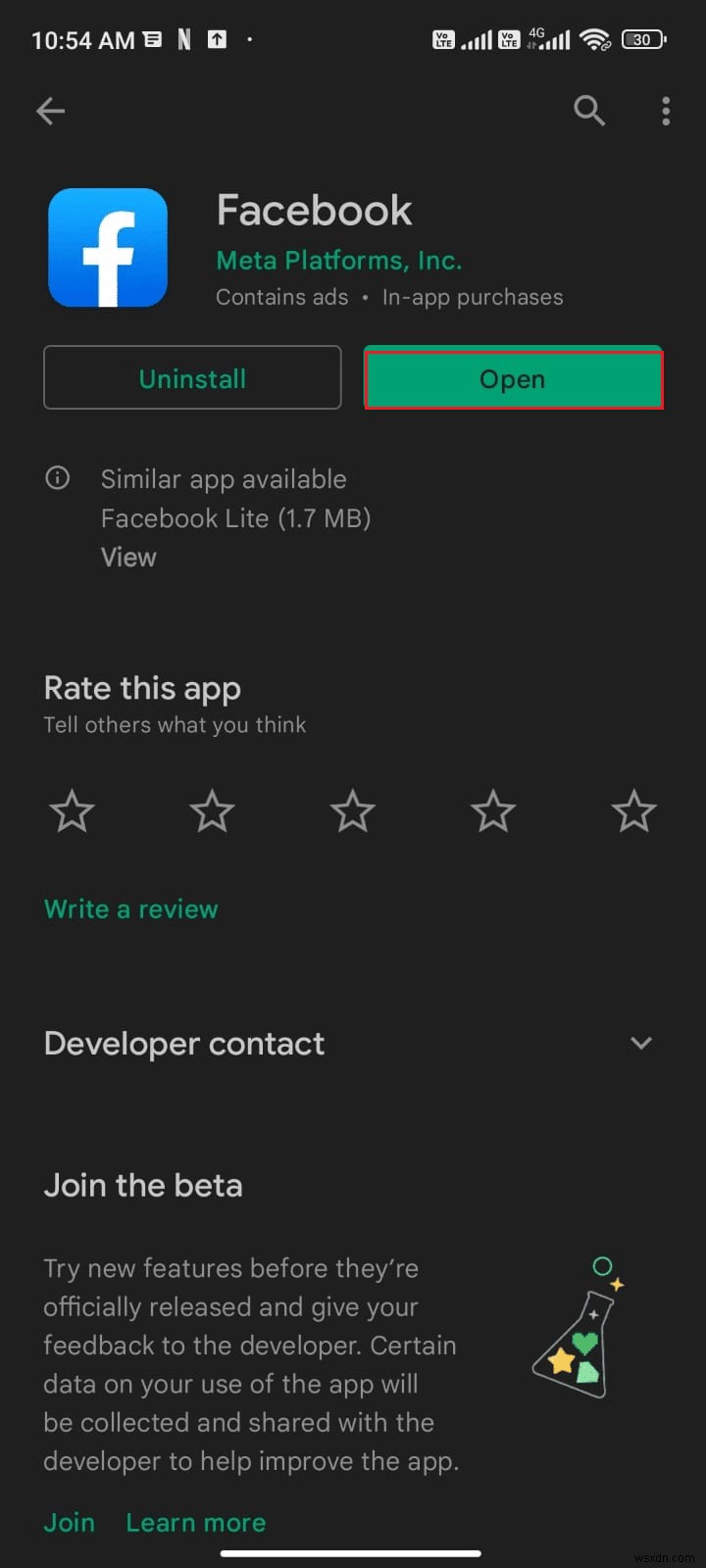
Task: Open Meta Platforms, Inc. developer page
Action: pyautogui.click(x=338, y=260)
